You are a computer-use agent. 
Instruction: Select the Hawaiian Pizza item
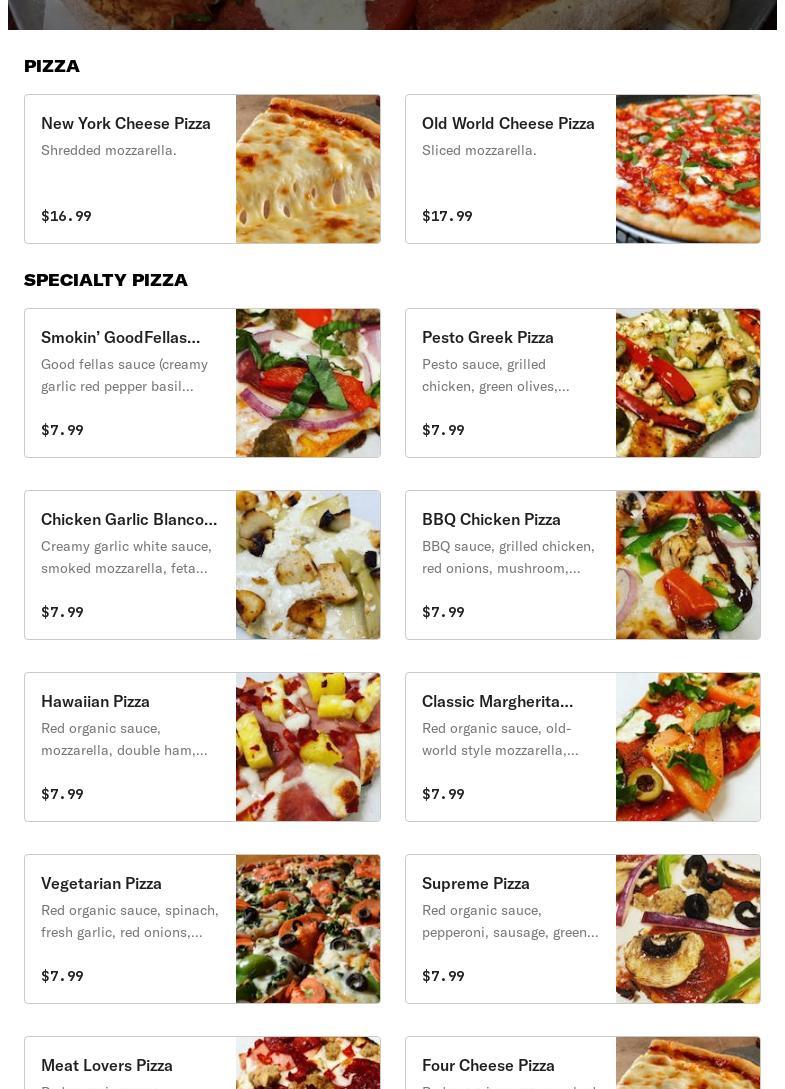[x=202, y=747]
